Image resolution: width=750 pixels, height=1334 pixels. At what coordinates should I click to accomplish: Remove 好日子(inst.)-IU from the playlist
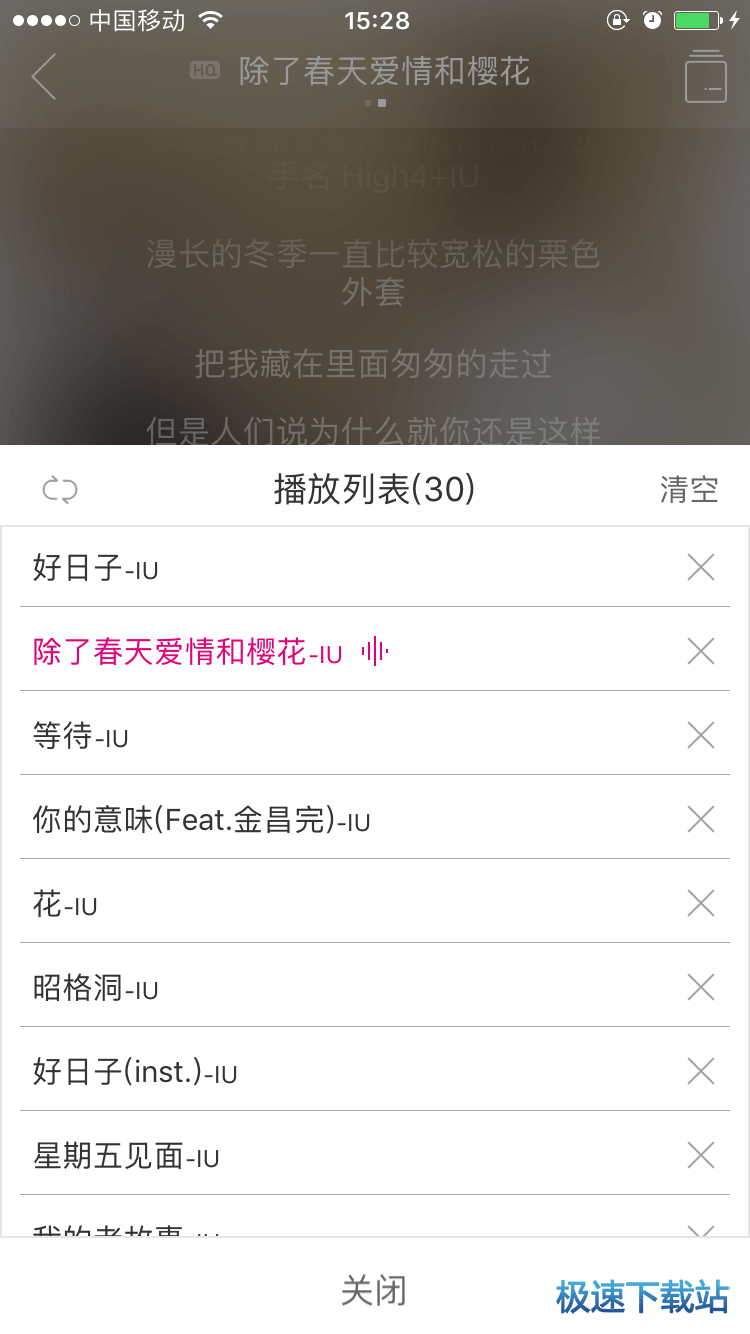pyautogui.click(x=701, y=1072)
